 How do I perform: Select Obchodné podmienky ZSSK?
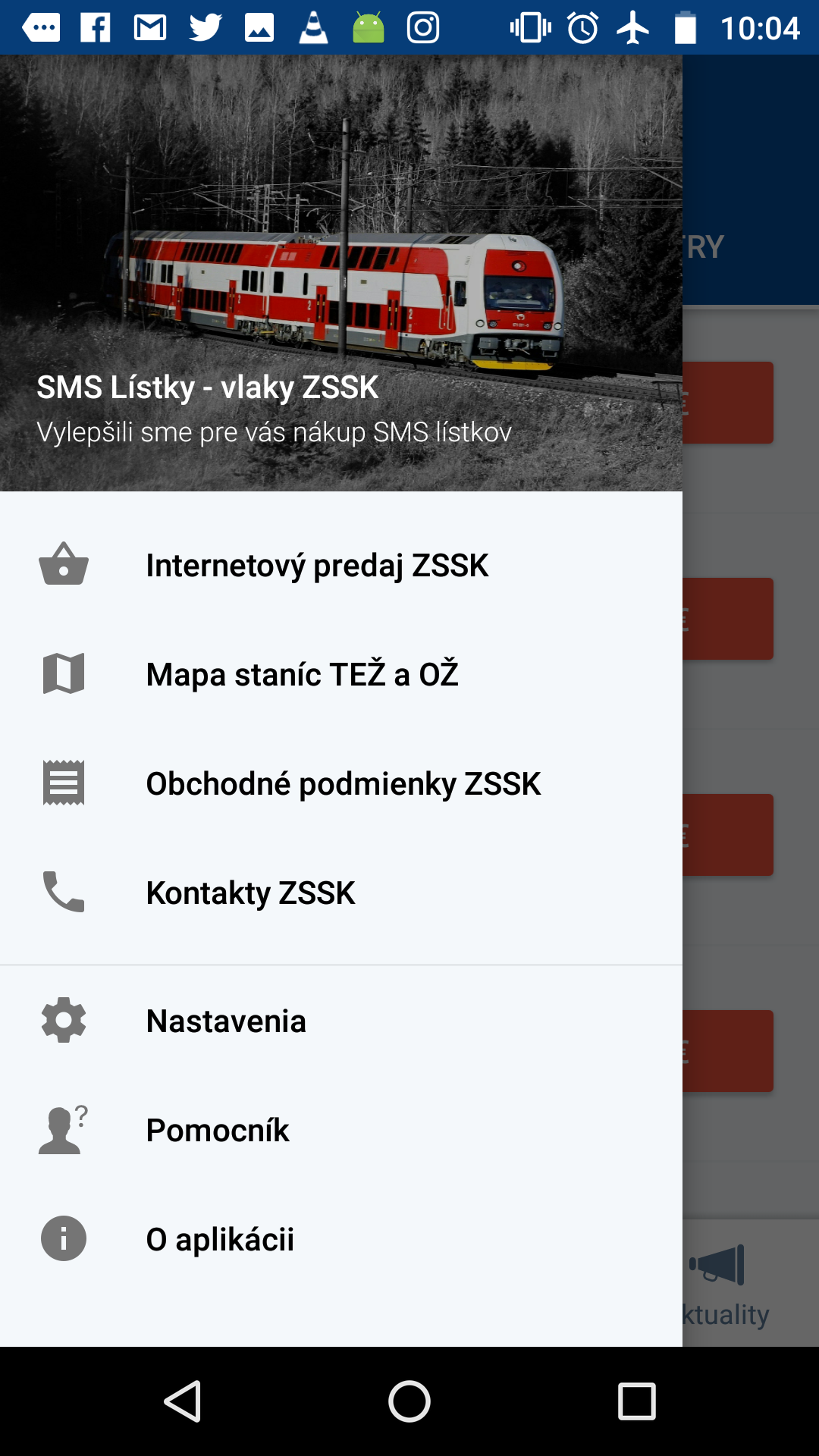click(x=343, y=783)
